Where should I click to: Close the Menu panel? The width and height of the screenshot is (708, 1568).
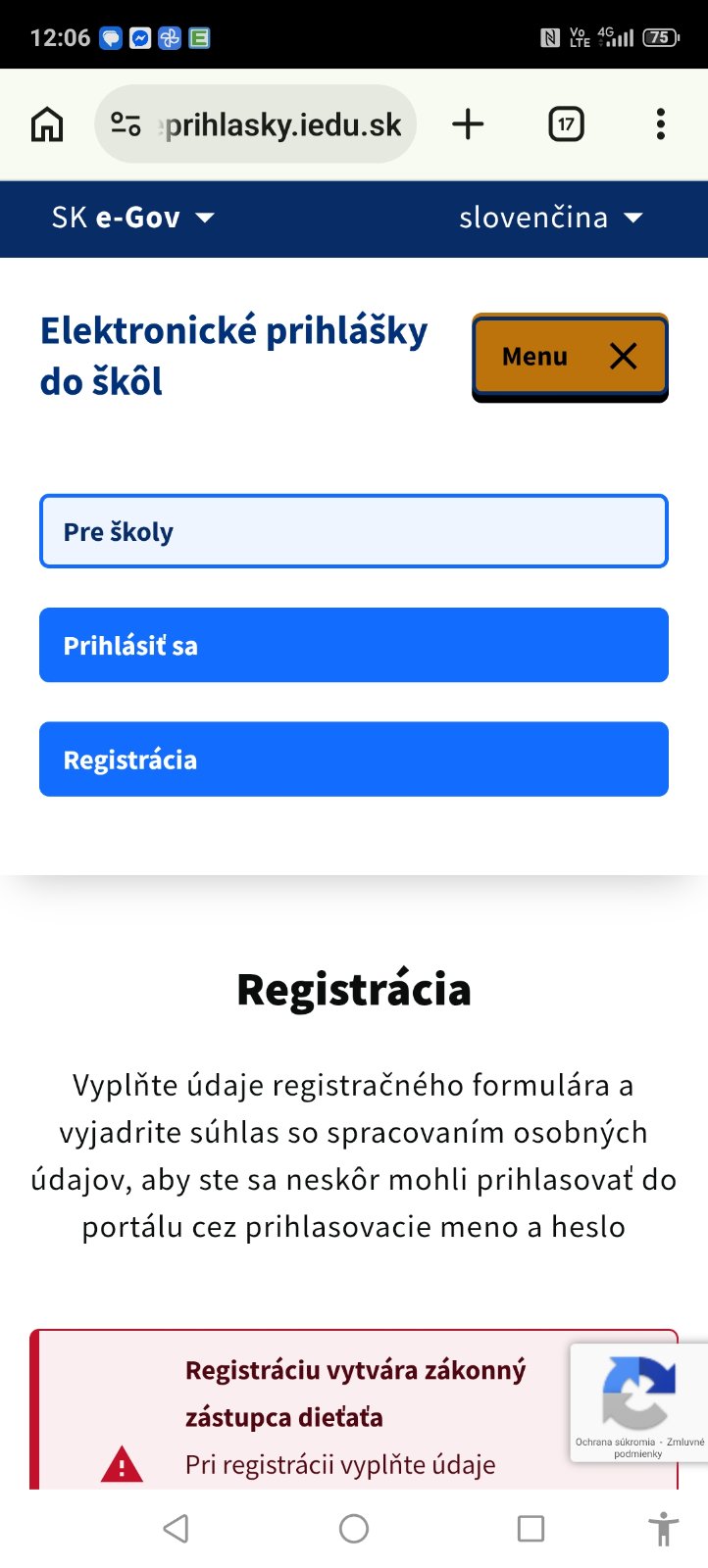point(570,356)
